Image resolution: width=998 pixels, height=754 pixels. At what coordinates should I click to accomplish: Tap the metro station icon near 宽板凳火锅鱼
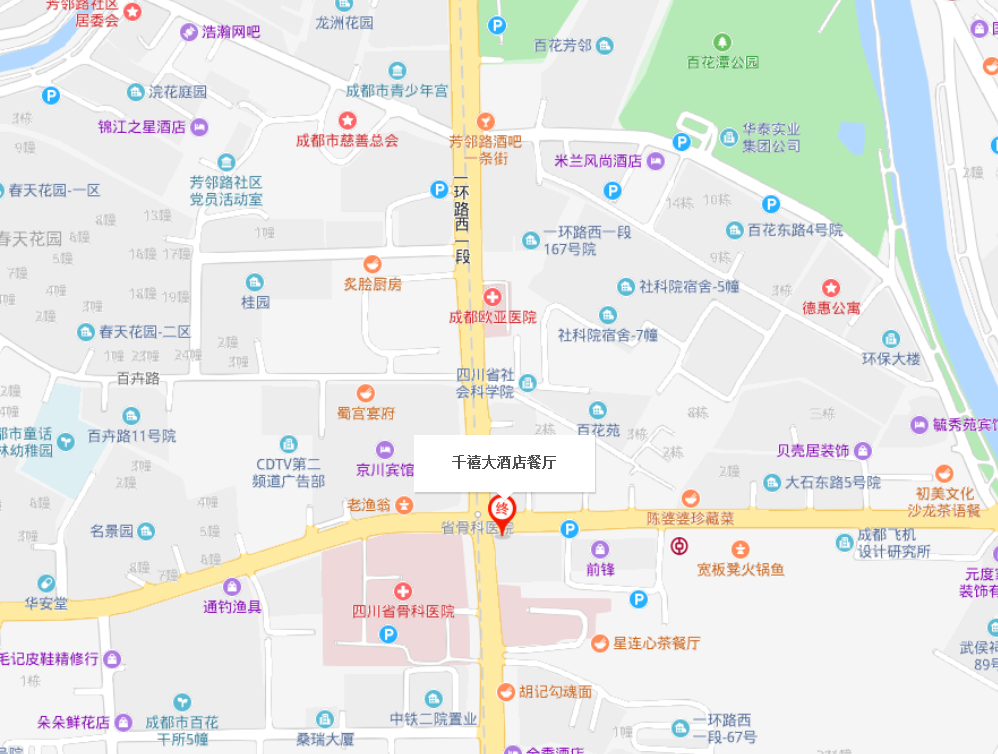coord(679,547)
